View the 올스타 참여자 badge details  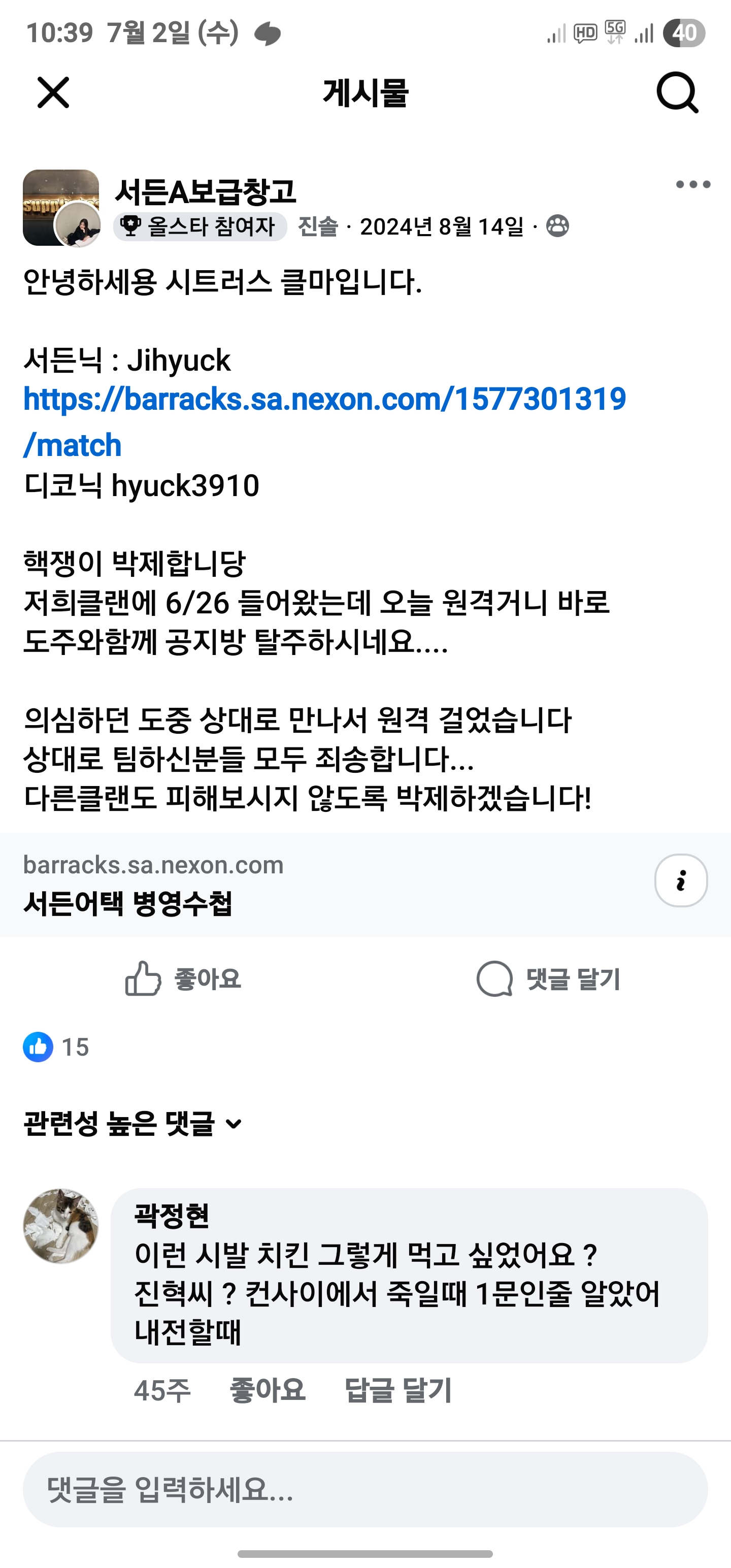click(200, 226)
